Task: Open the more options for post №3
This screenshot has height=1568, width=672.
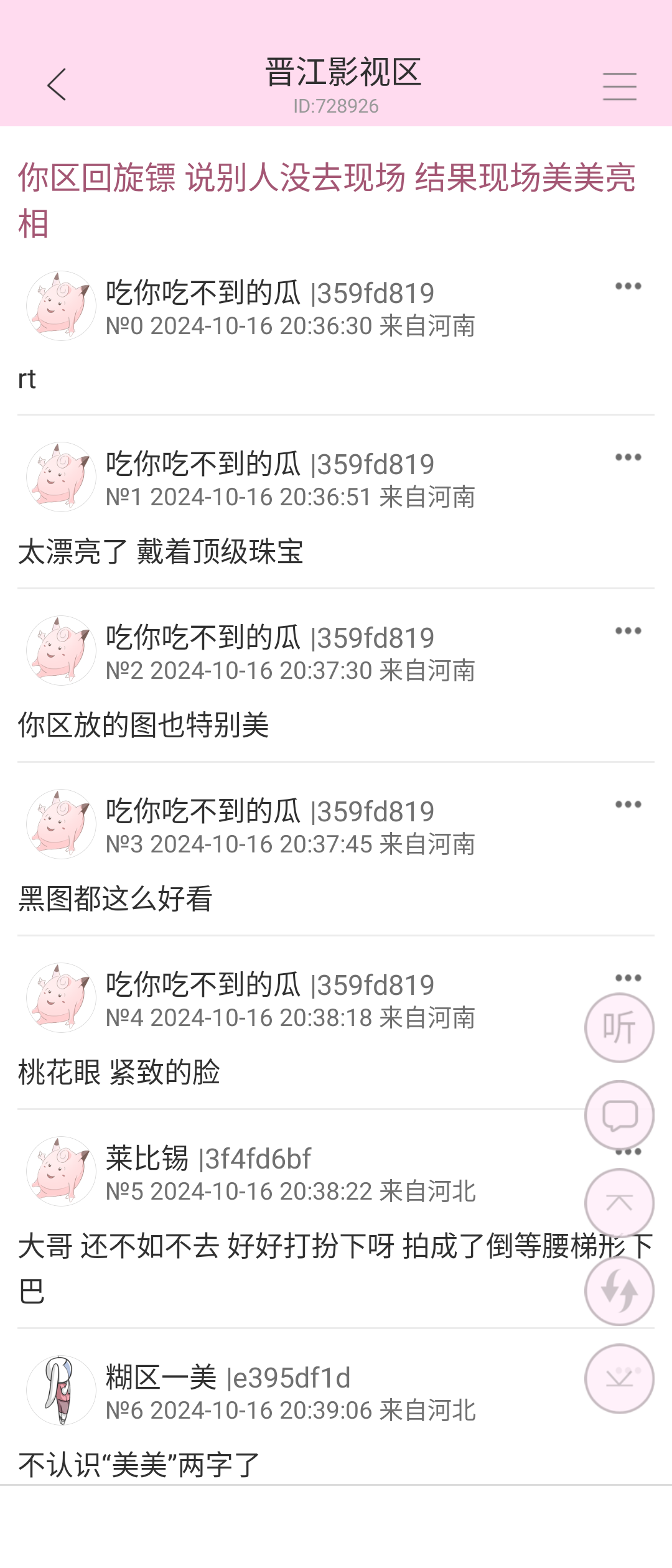Action: pos(628,805)
